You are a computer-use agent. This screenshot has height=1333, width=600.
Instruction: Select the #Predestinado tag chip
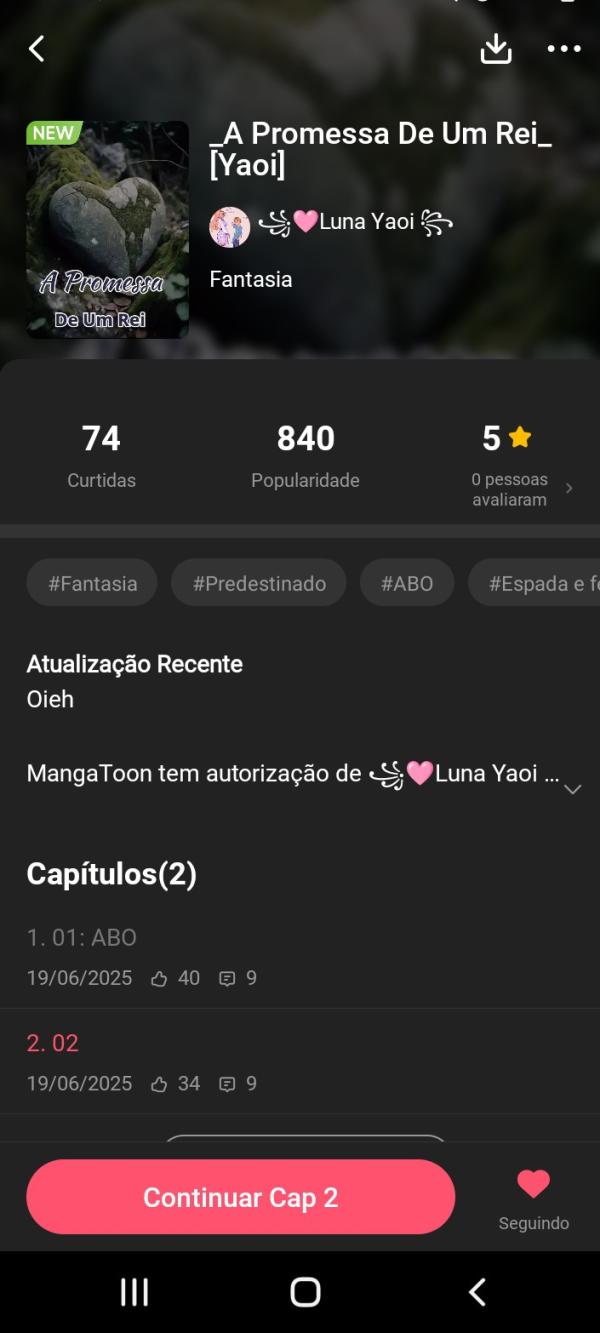click(259, 583)
